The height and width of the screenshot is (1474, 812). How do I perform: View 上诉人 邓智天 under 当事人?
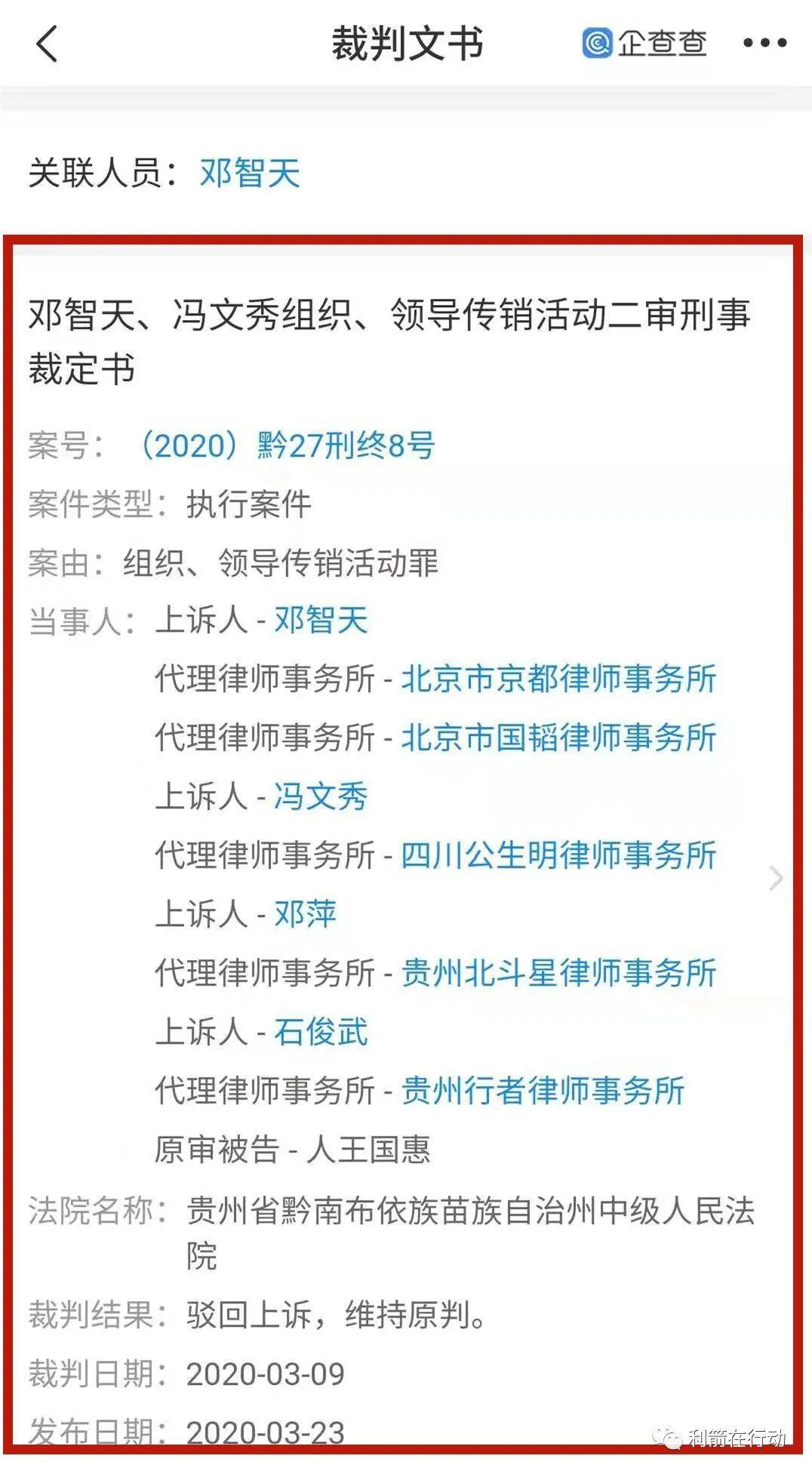tap(320, 620)
